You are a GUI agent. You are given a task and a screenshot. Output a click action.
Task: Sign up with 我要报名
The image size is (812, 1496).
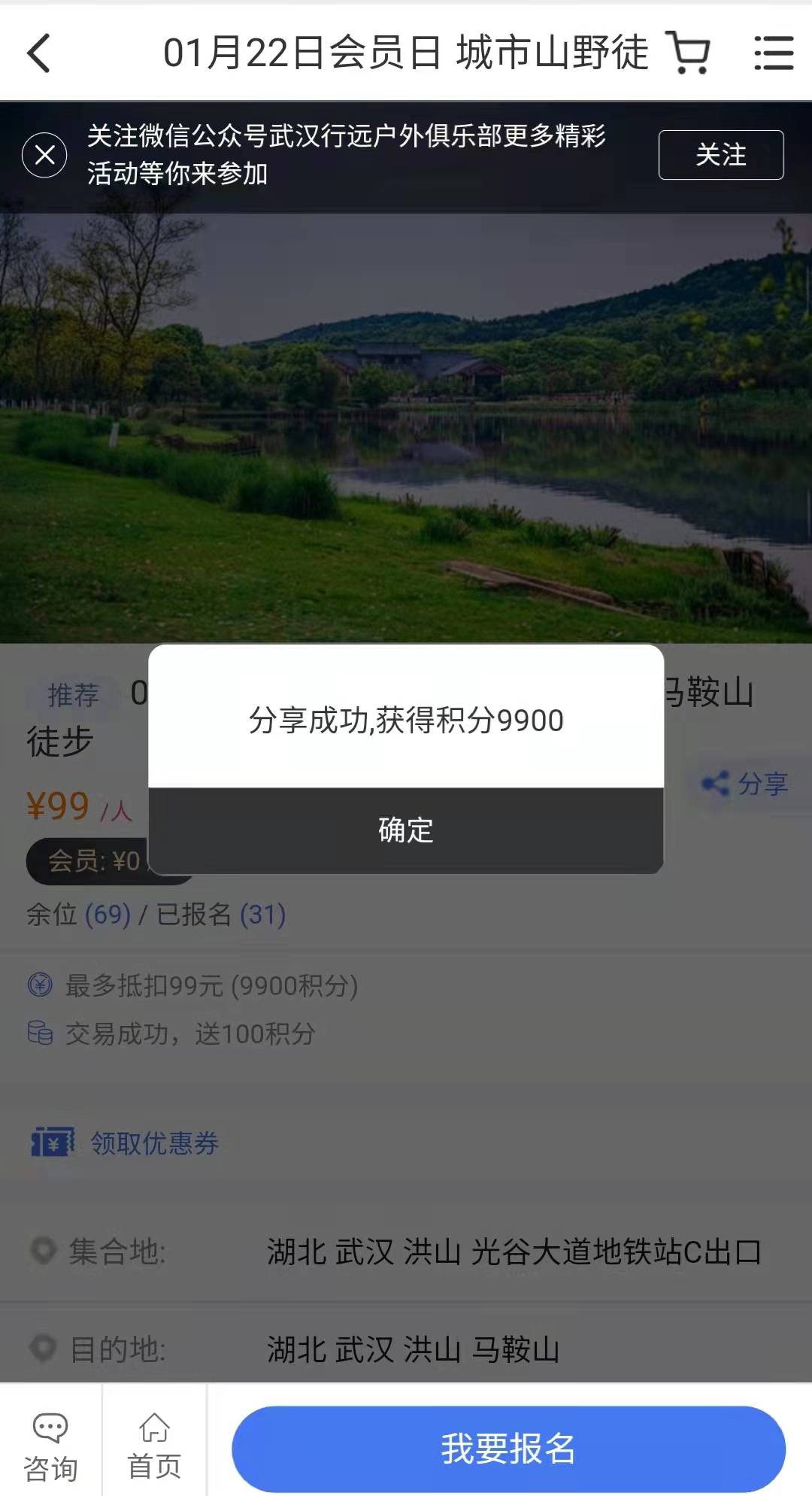(x=508, y=1449)
